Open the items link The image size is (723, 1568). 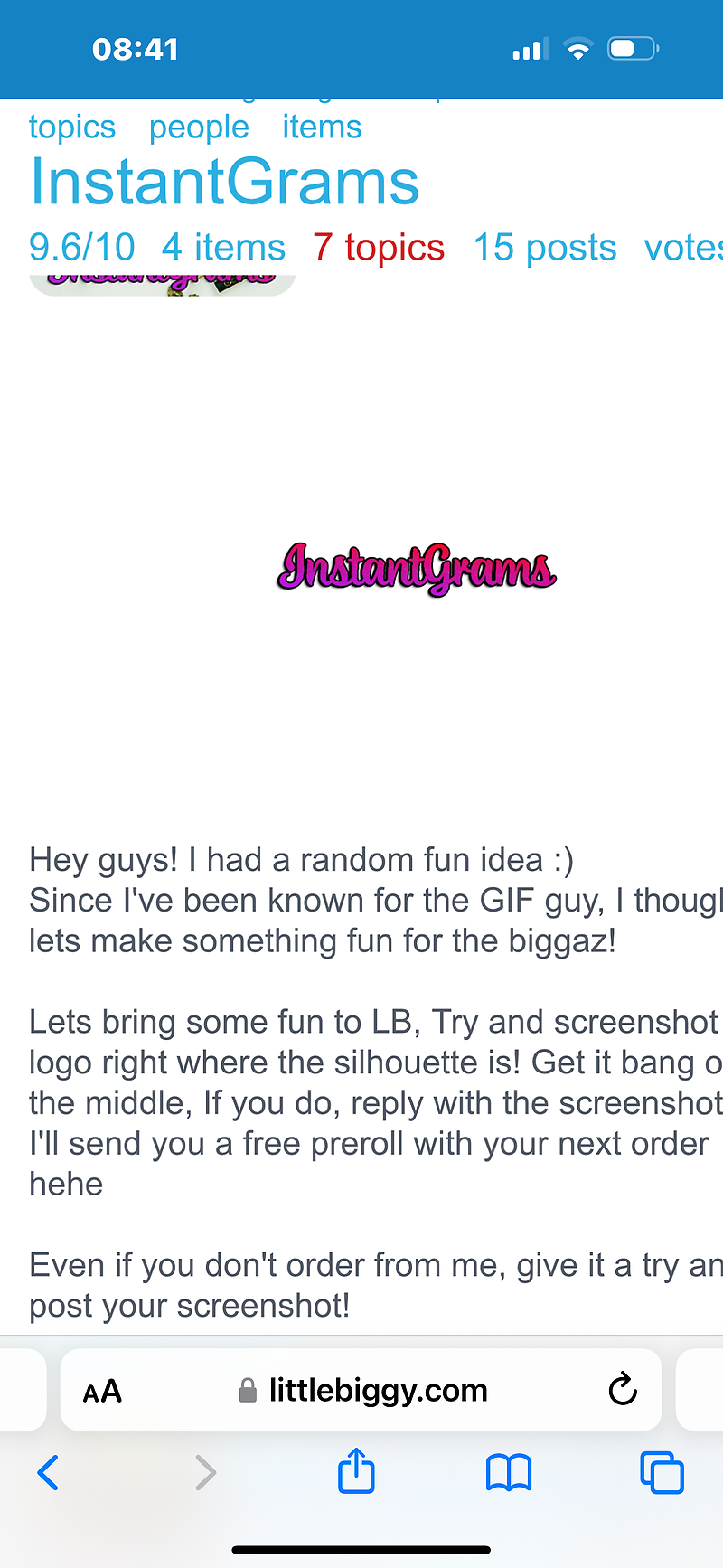[x=322, y=128]
